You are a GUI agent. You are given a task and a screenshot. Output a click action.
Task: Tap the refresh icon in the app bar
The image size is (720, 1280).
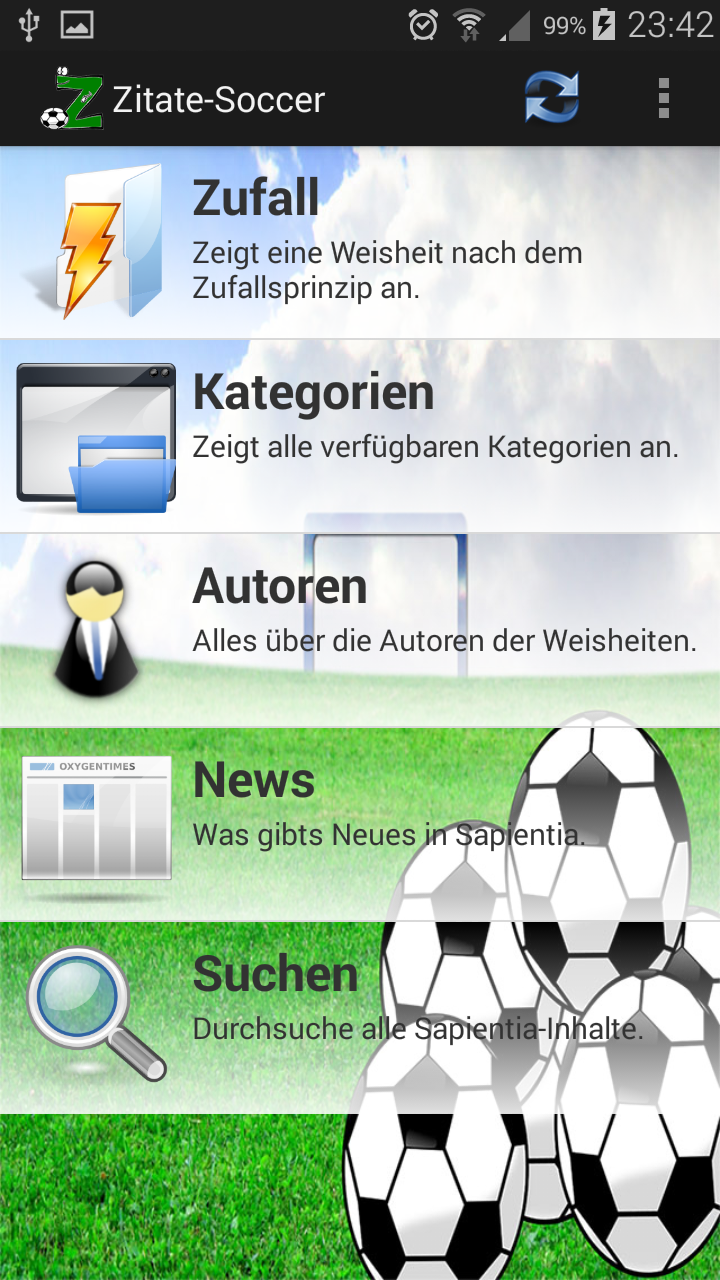pyautogui.click(x=552, y=98)
